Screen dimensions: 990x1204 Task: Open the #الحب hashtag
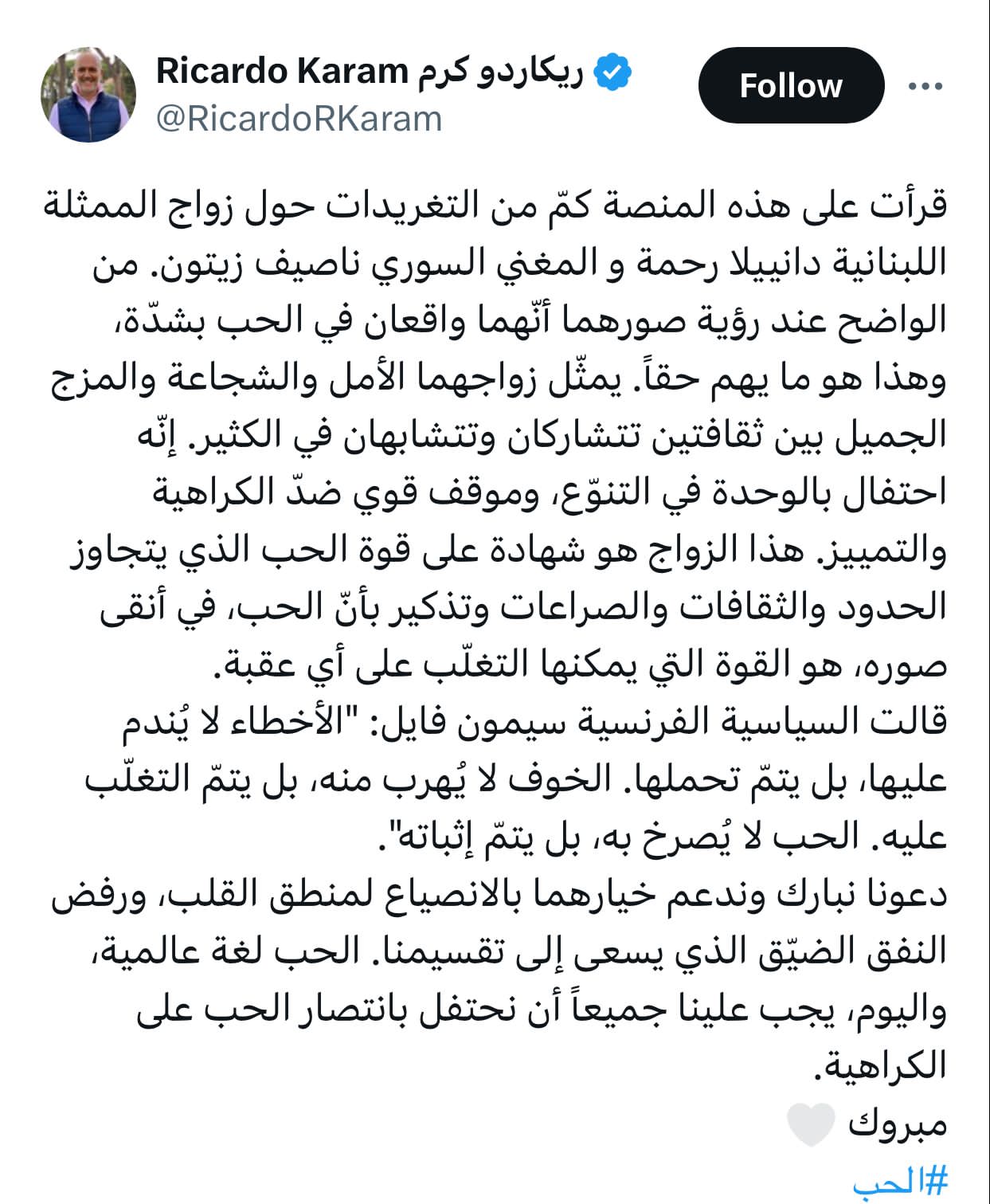click(900, 1182)
